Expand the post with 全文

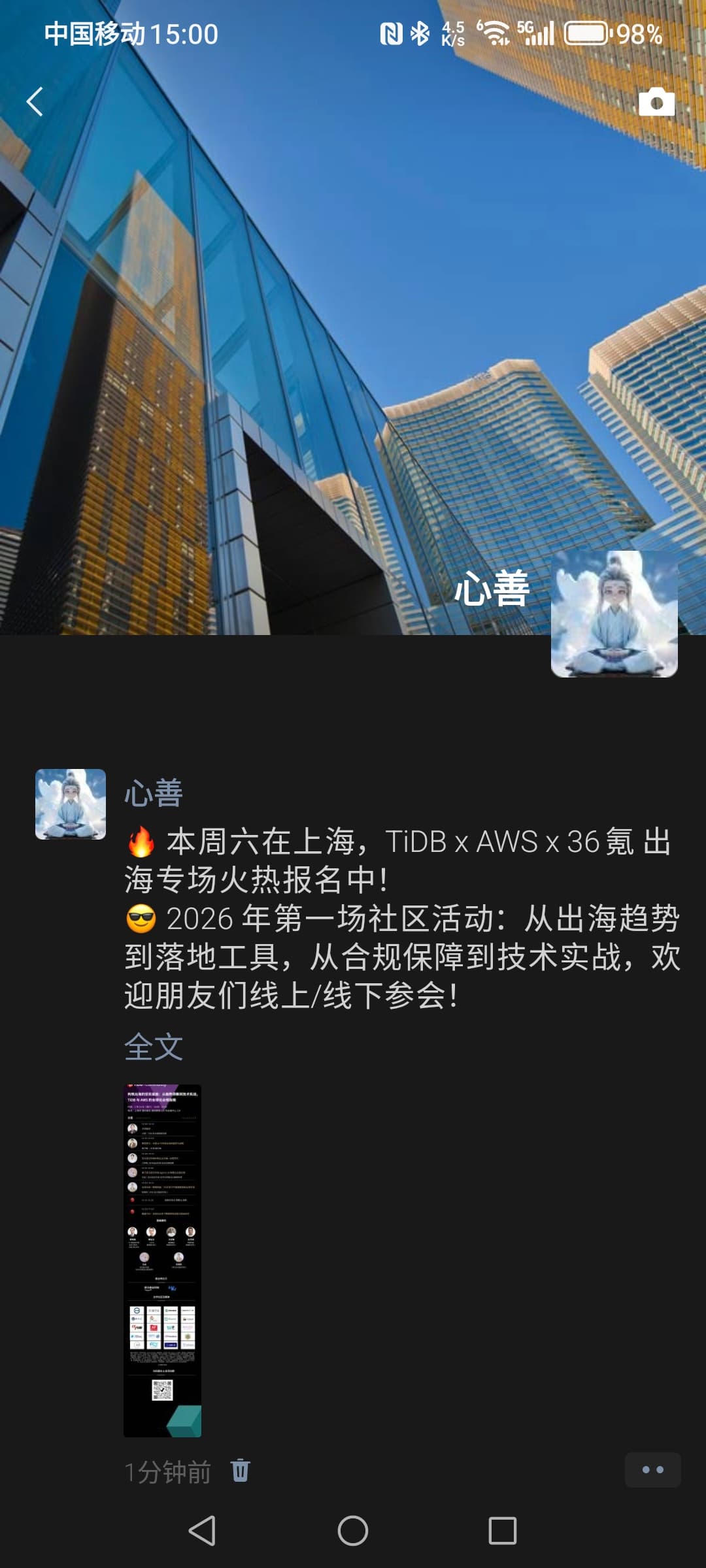[154, 1047]
